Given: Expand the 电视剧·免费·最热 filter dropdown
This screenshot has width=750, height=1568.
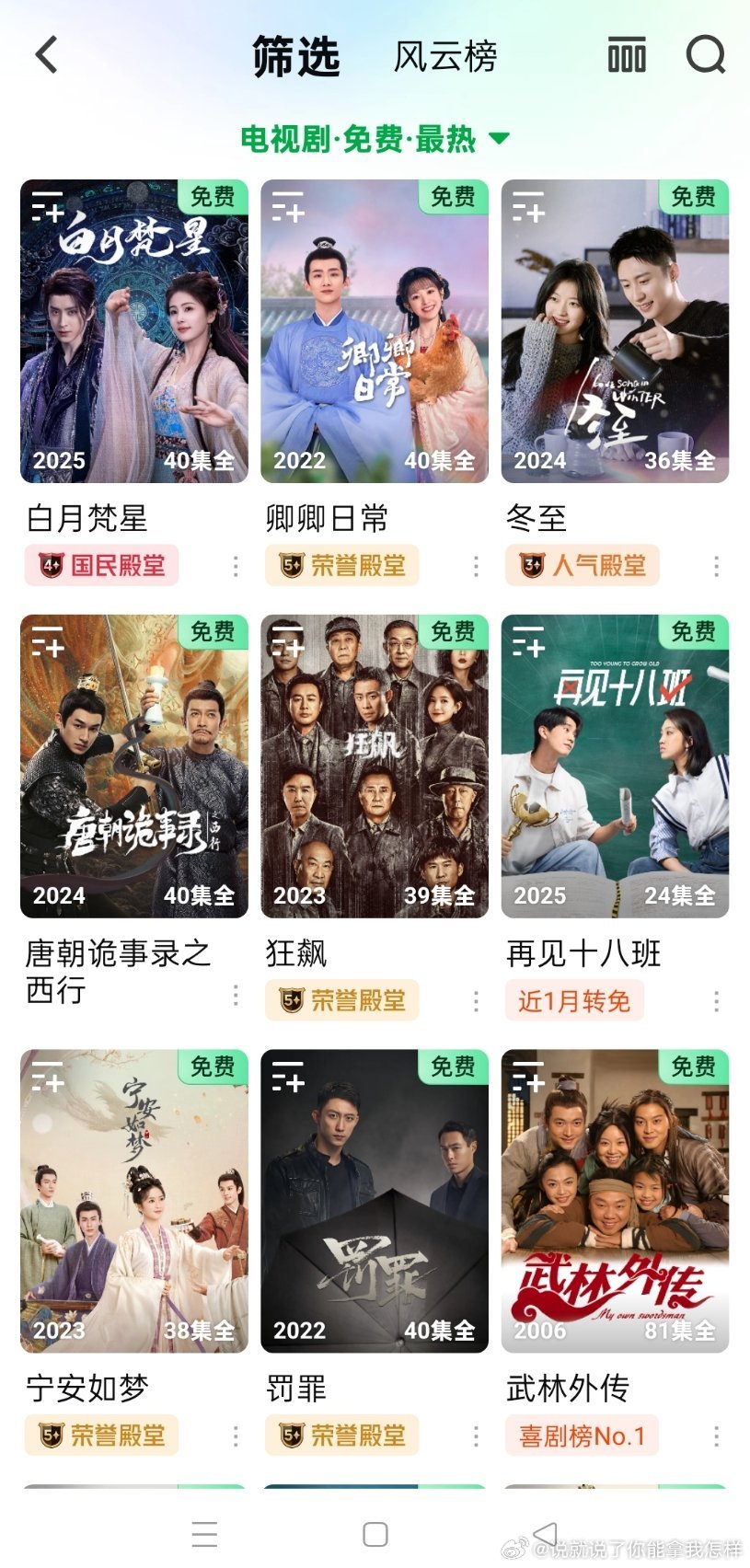Looking at the screenshot, I should click(375, 139).
